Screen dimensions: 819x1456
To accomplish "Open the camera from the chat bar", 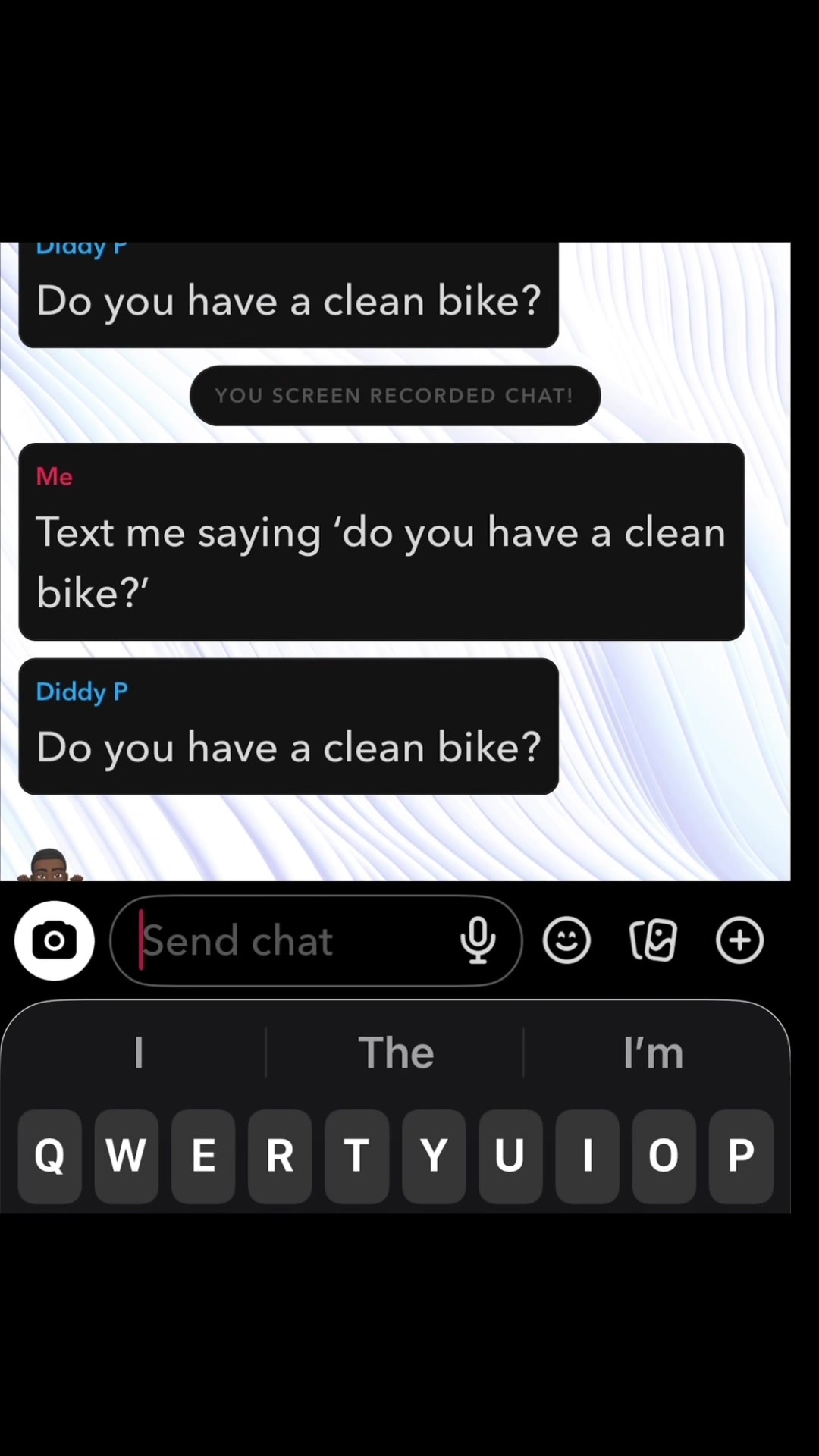I will point(54,940).
